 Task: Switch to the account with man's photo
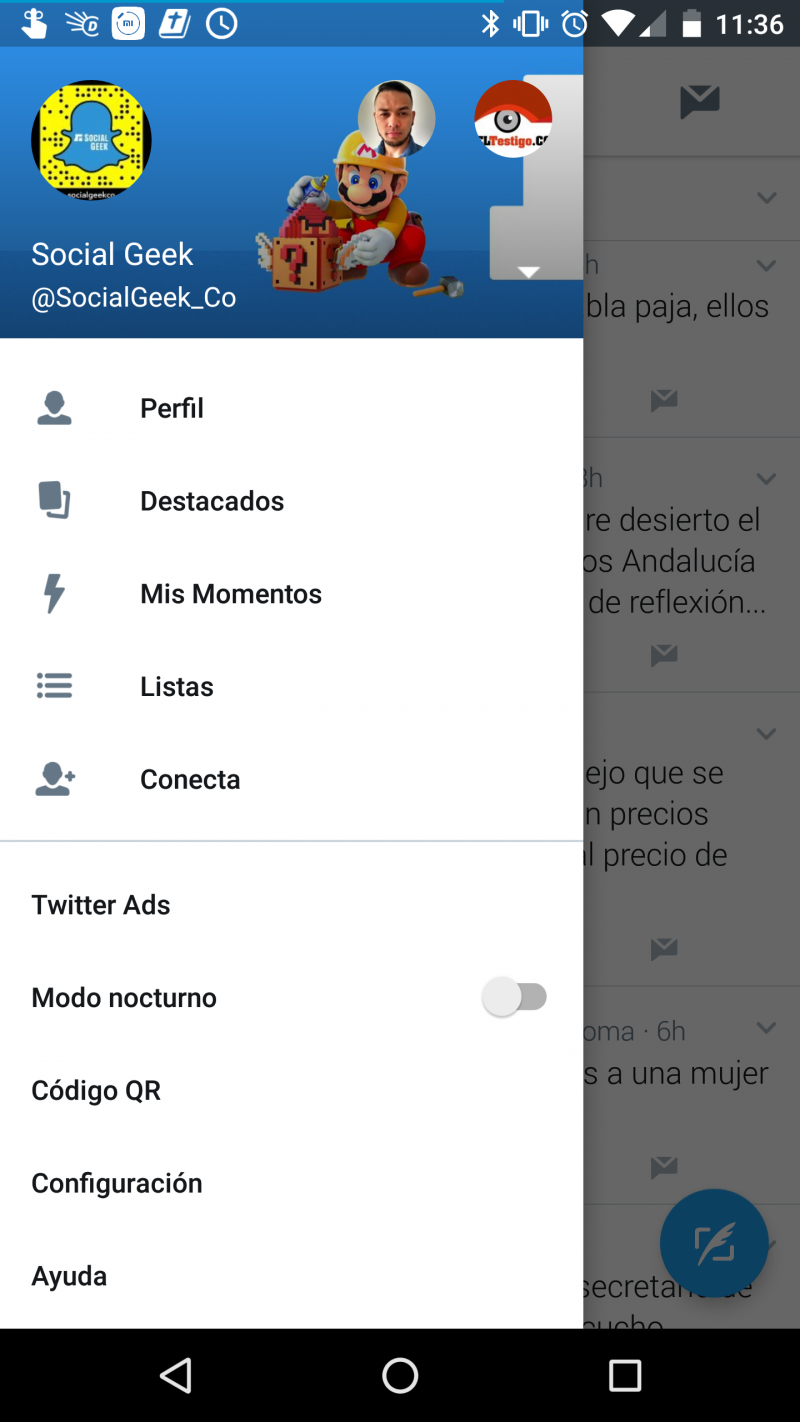point(397,119)
